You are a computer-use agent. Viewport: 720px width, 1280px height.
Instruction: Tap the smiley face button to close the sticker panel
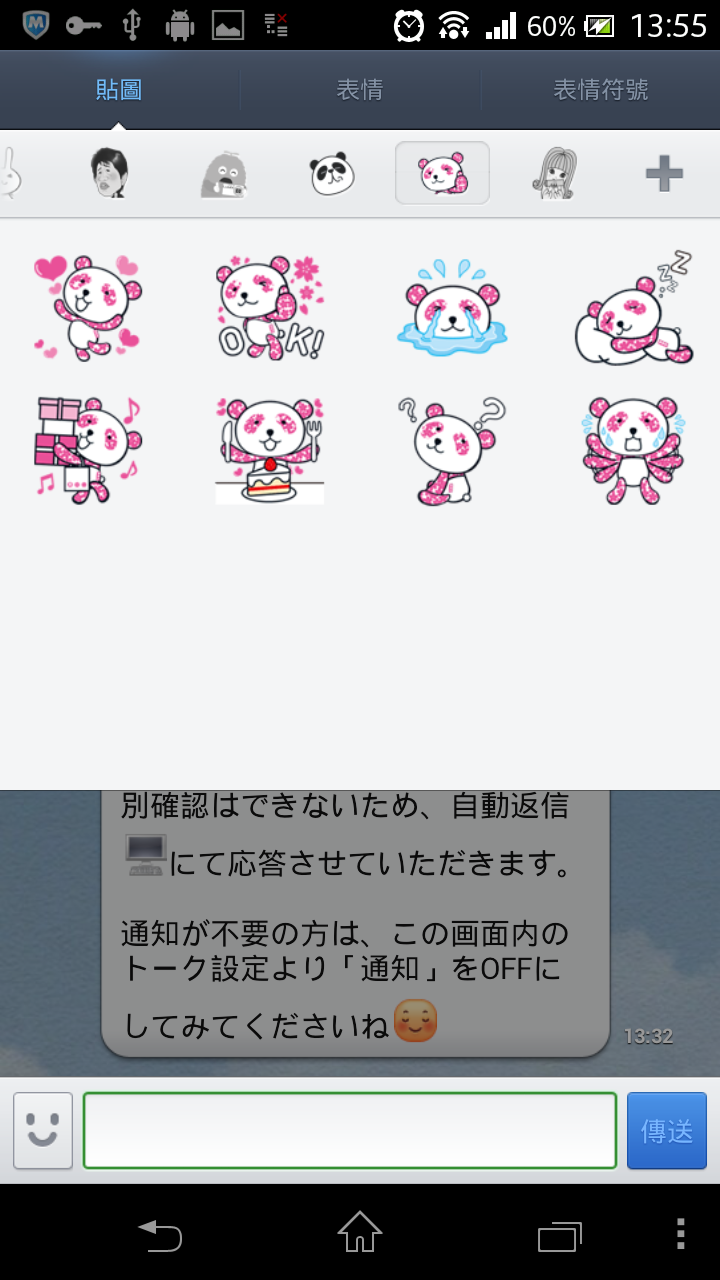pyautogui.click(x=43, y=1131)
